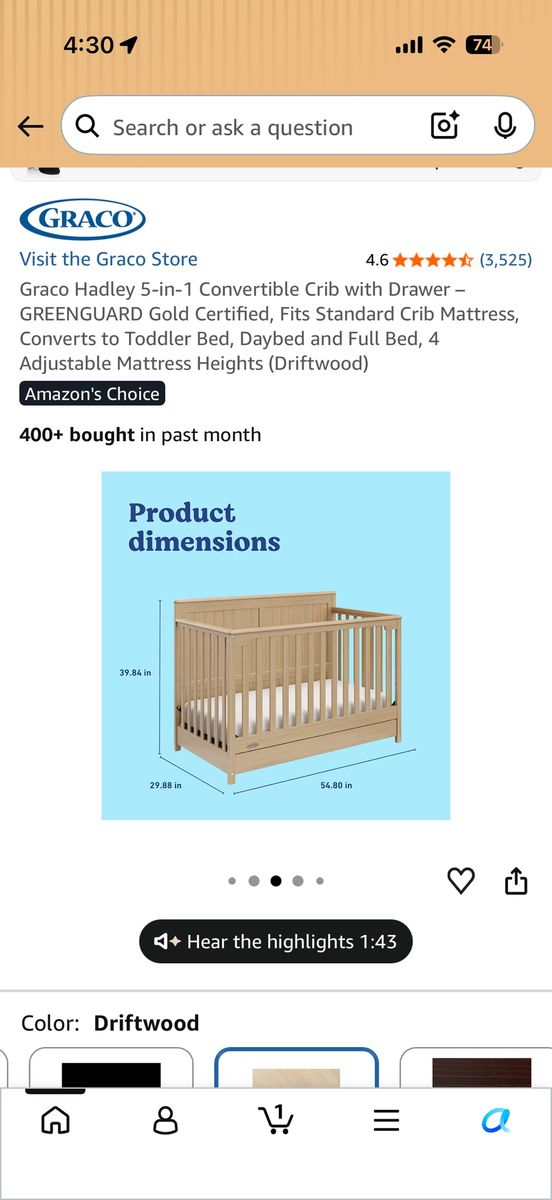Share this product
Image resolution: width=552 pixels, height=1200 pixels.
pyautogui.click(x=516, y=881)
